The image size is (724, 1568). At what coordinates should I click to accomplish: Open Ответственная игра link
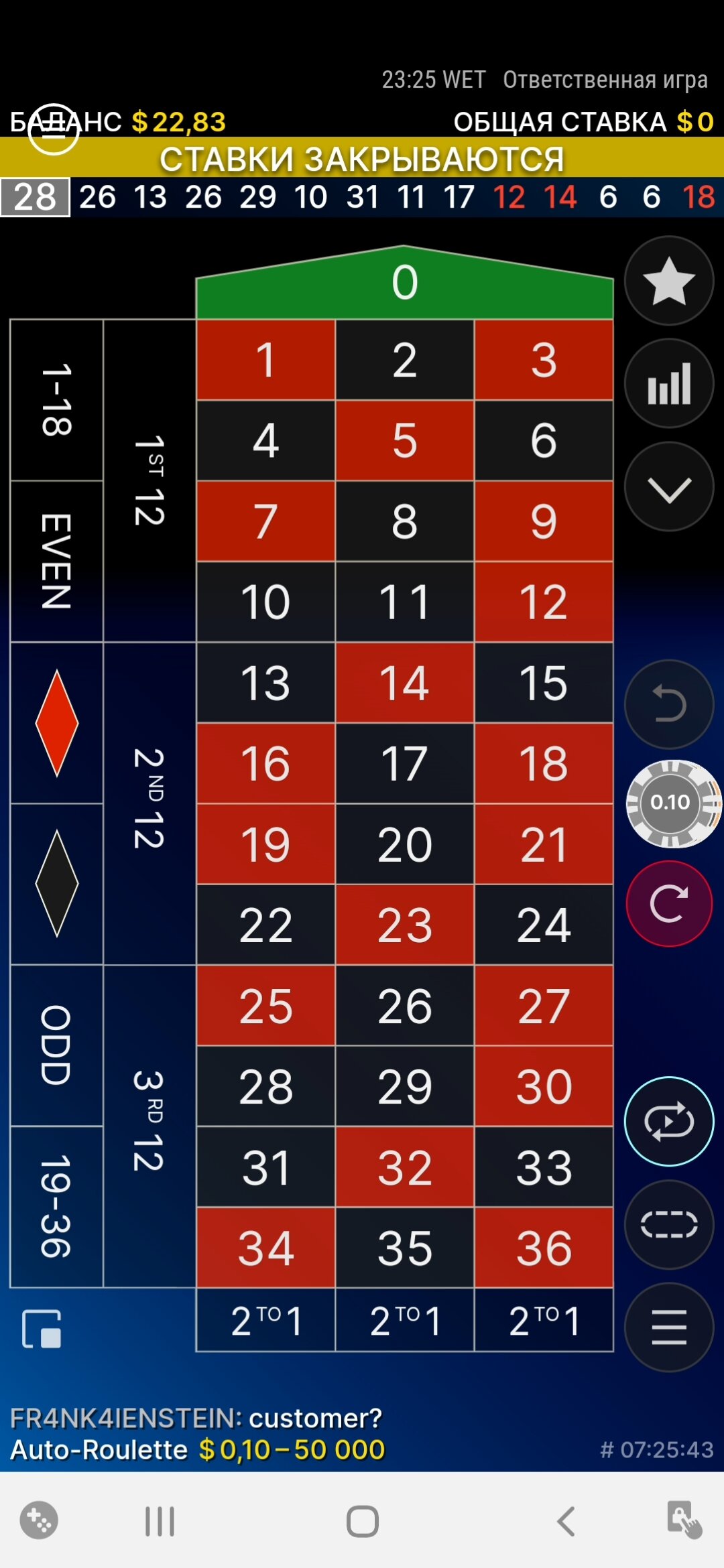tap(605, 80)
